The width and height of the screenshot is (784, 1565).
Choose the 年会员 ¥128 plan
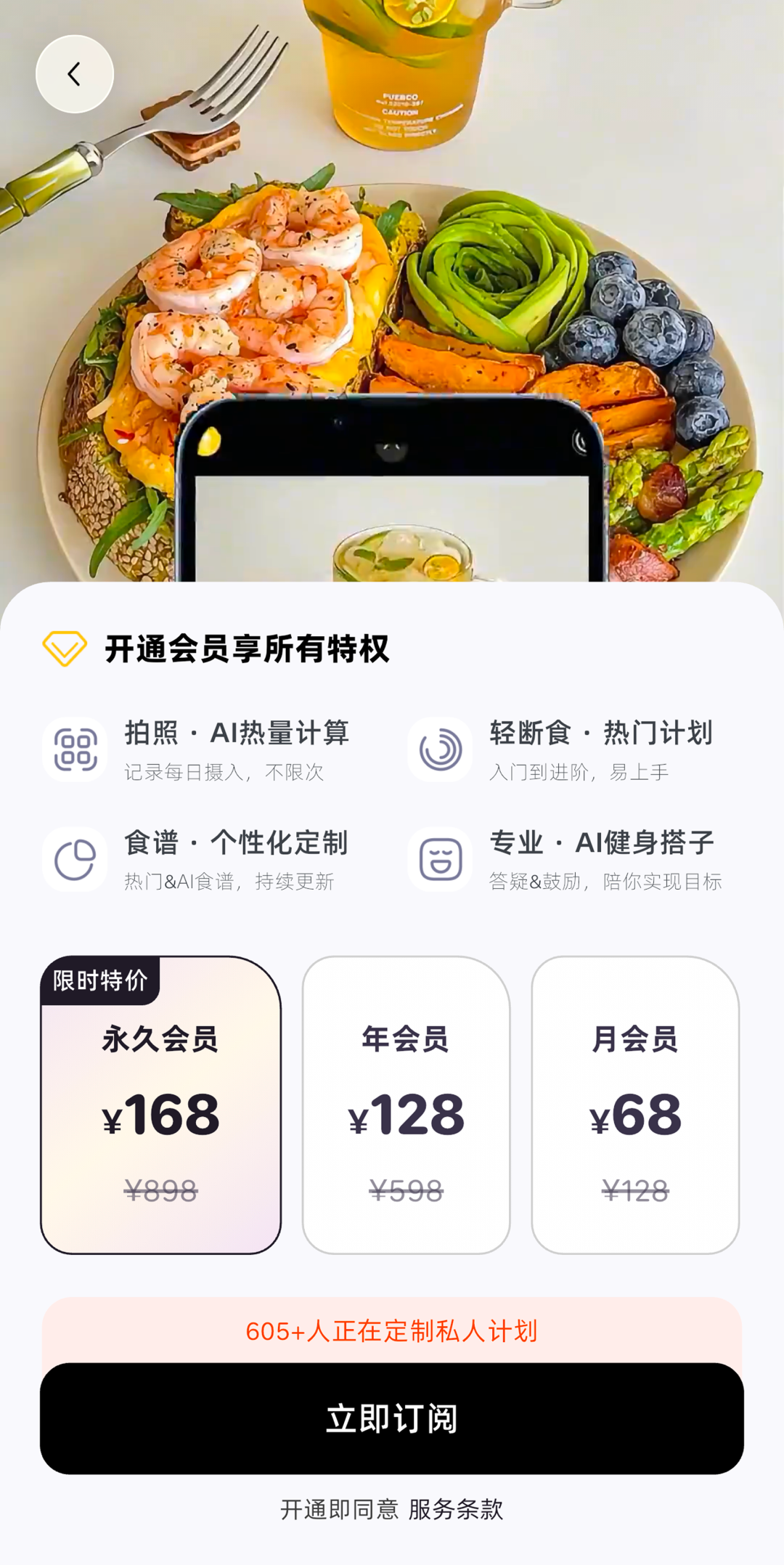pos(406,1105)
